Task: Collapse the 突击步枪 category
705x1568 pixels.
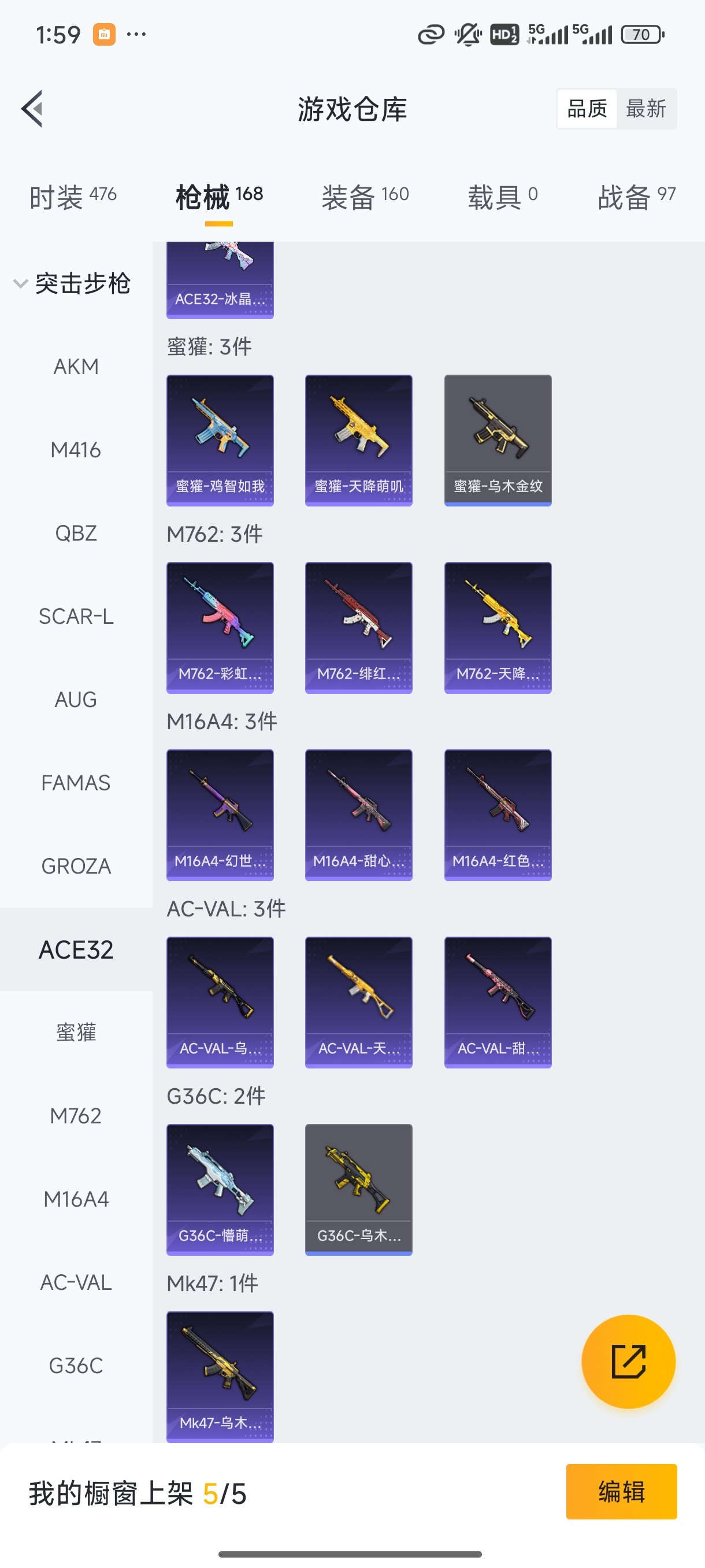Action: pyautogui.click(x=72, y=284)
